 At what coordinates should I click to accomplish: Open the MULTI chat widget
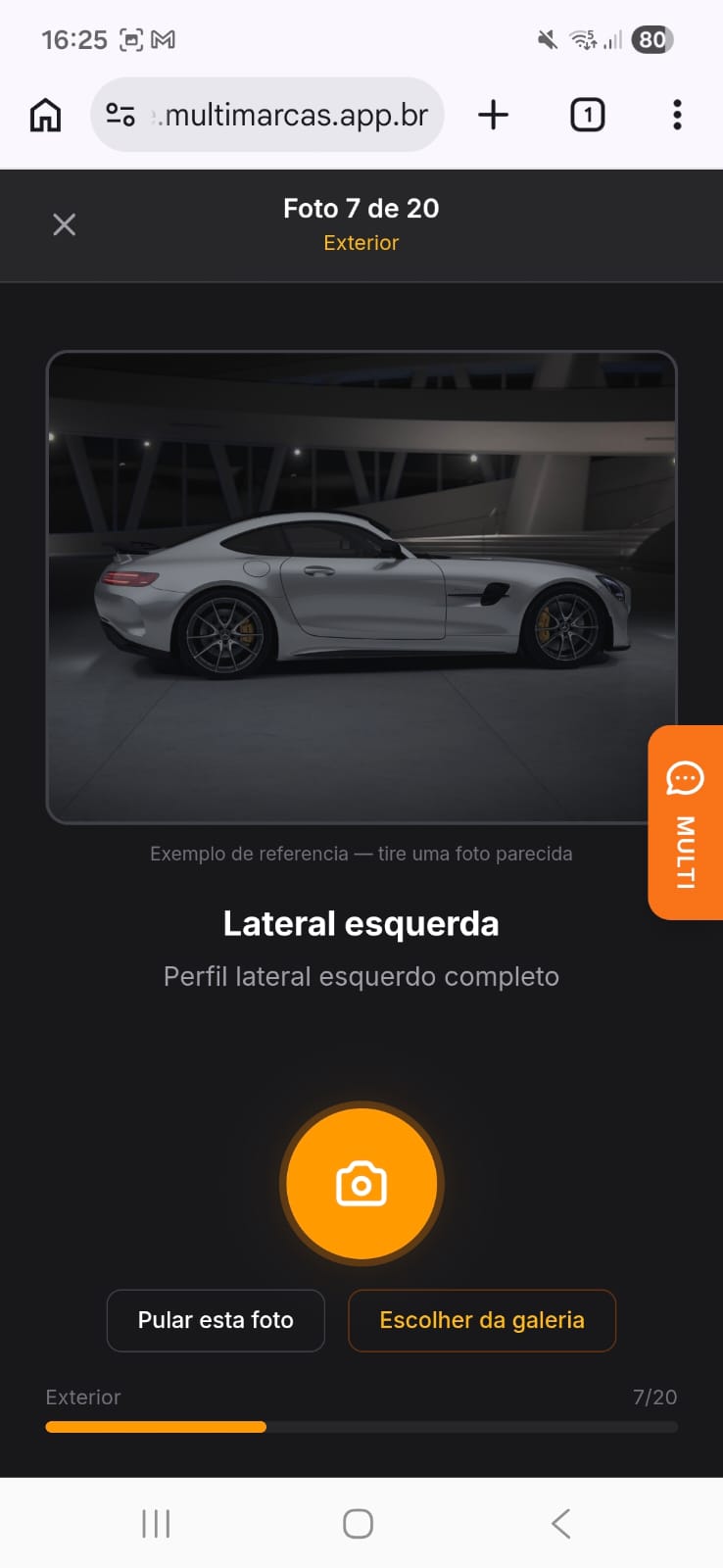(685, 822)
